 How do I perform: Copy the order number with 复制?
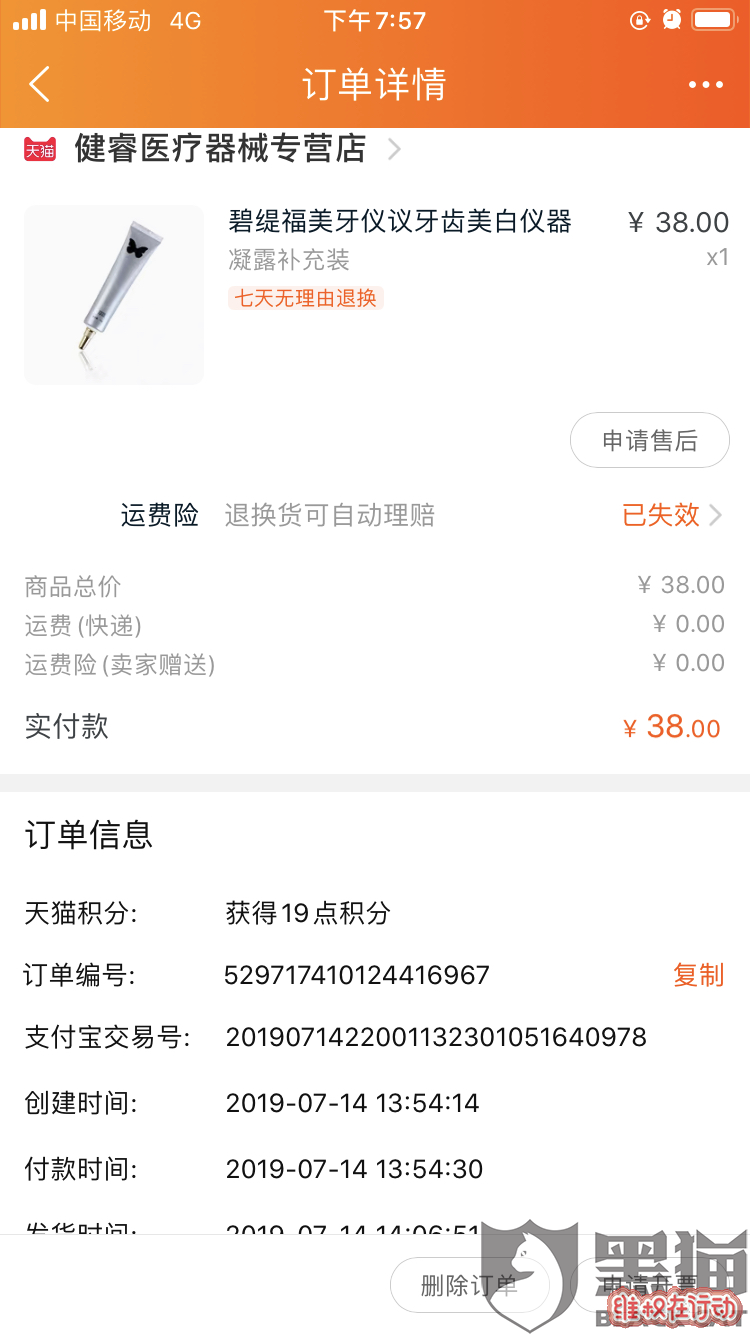coord(698,975)
